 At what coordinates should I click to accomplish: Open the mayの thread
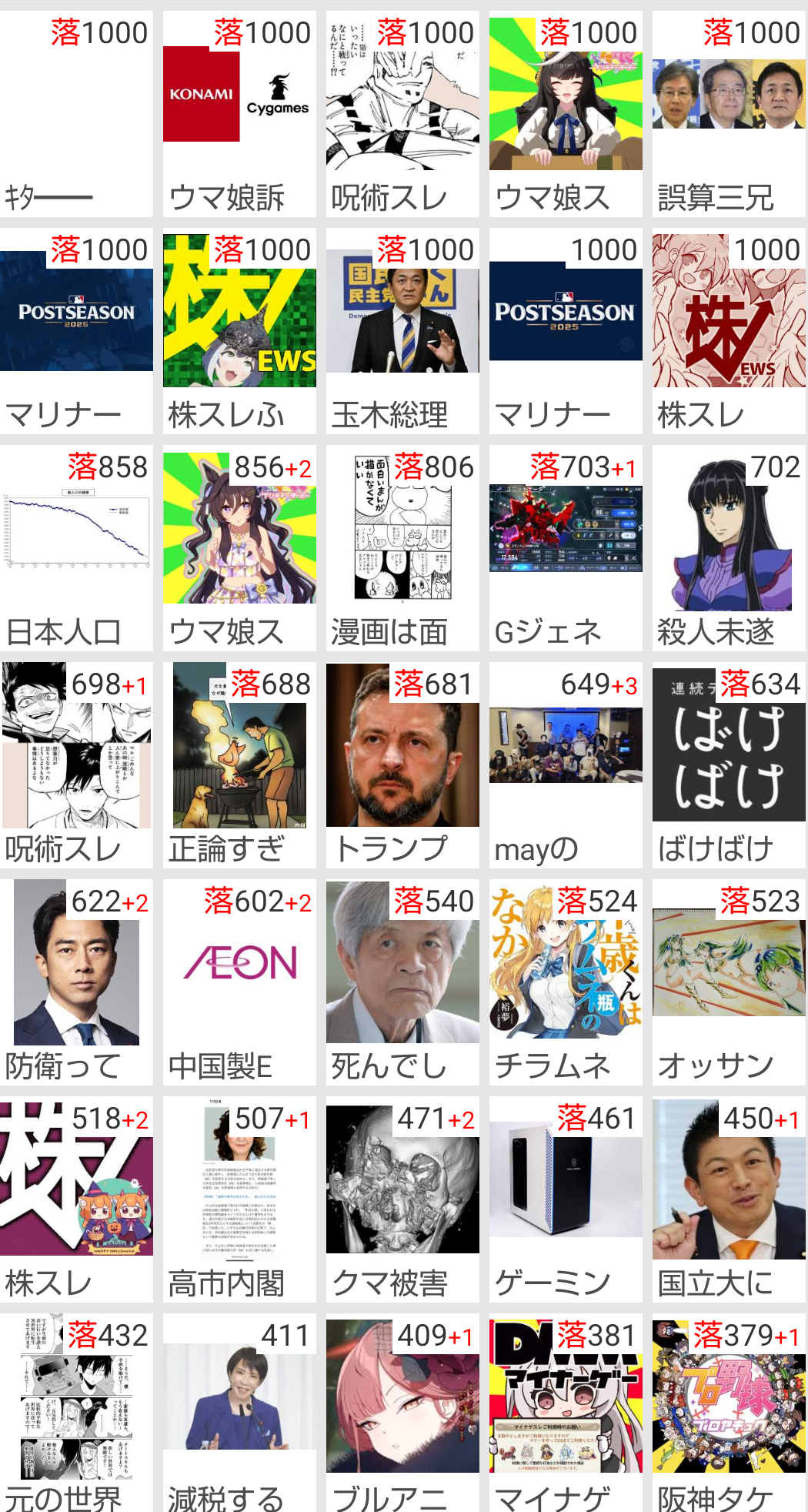(565, 765)
